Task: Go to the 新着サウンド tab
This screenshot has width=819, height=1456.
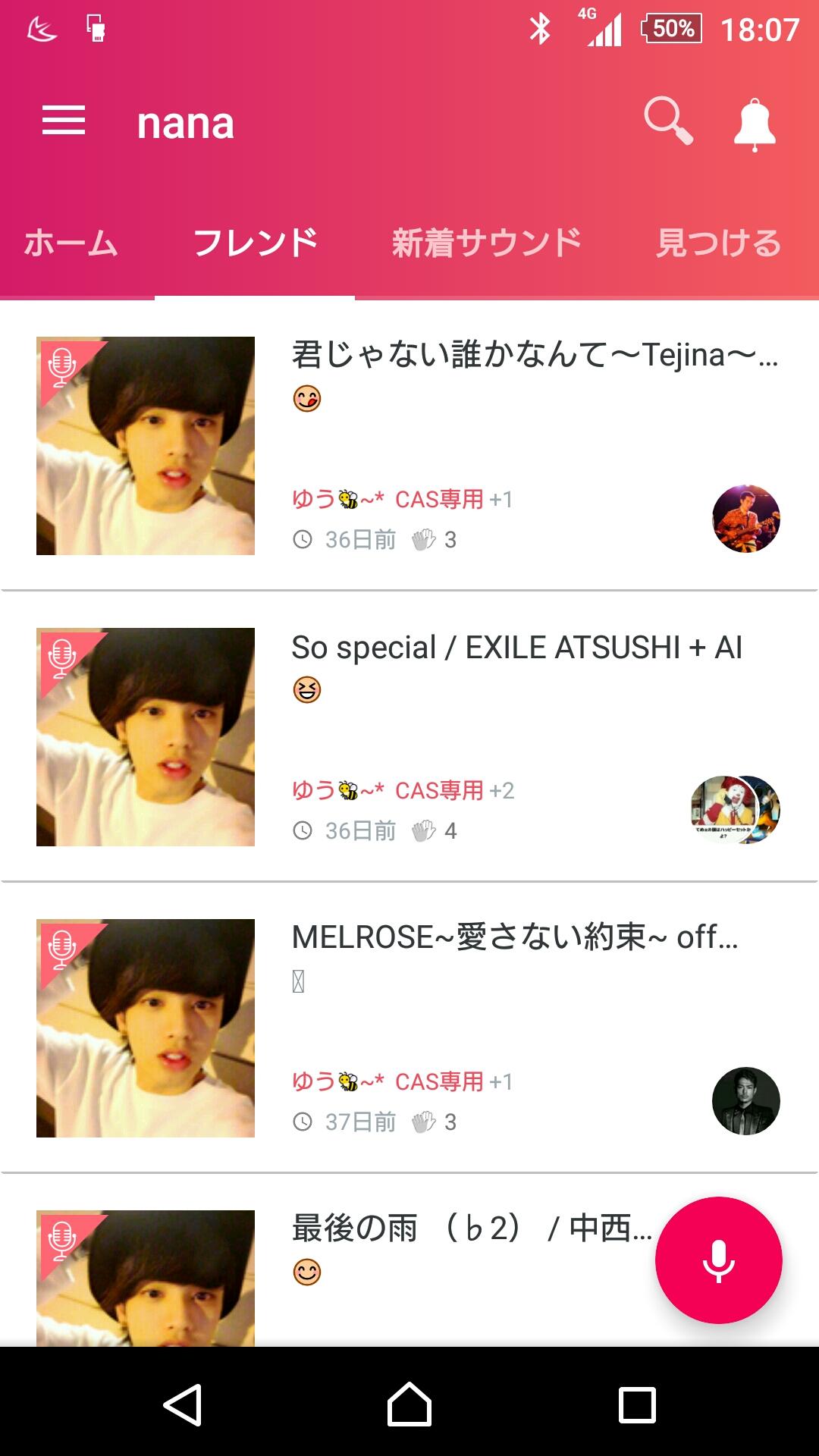Action: pos(486,243)
